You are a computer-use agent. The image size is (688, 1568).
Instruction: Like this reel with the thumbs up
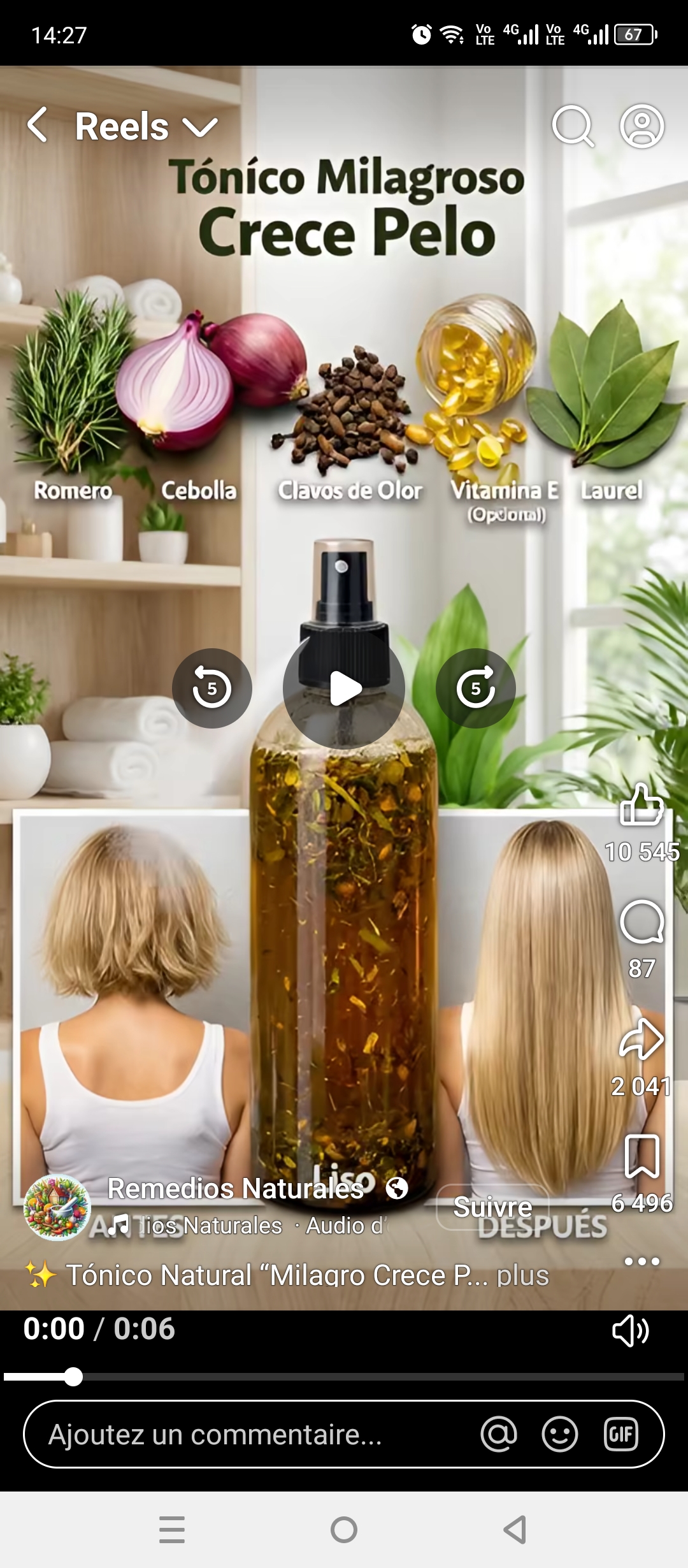pos(641,806)
